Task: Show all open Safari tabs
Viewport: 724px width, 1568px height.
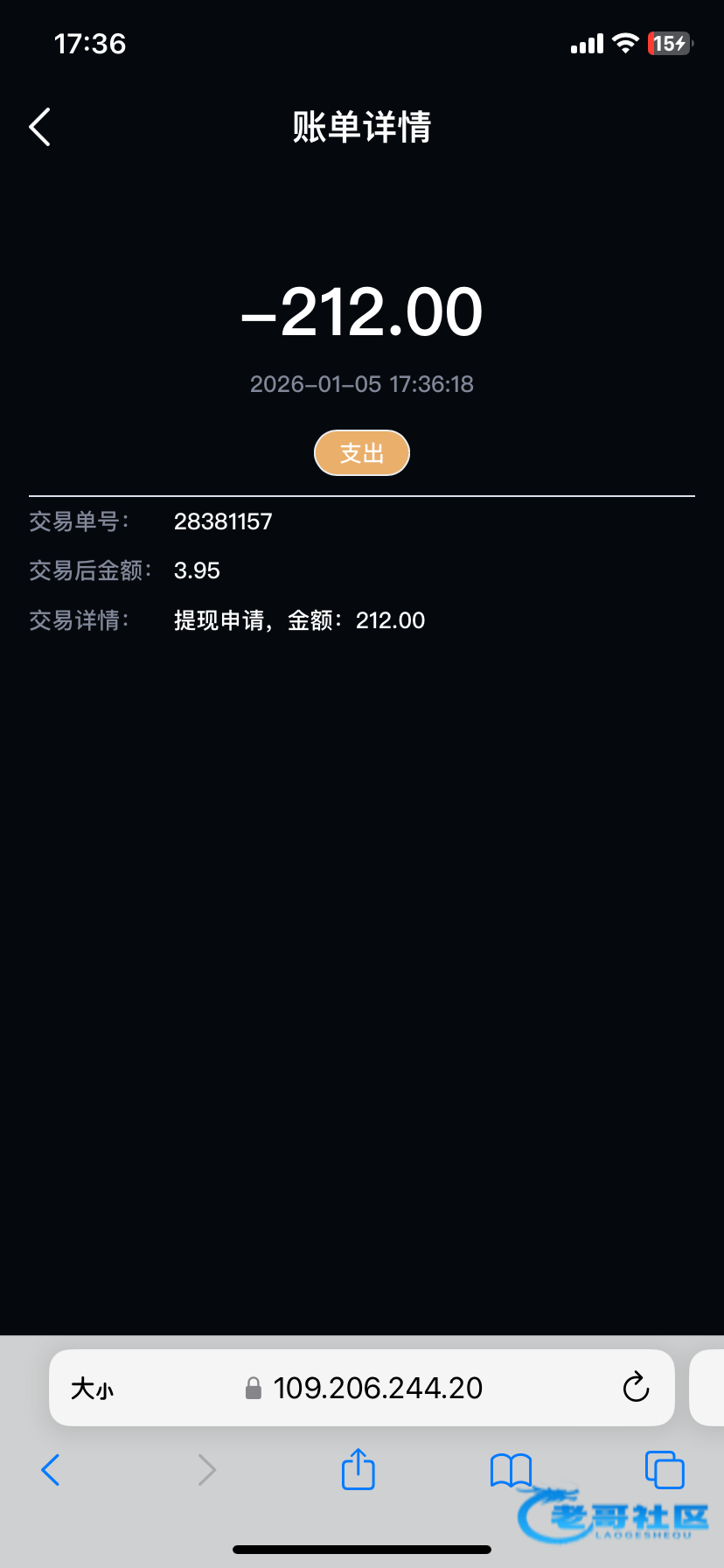Action: click(x=664, y=1469)
